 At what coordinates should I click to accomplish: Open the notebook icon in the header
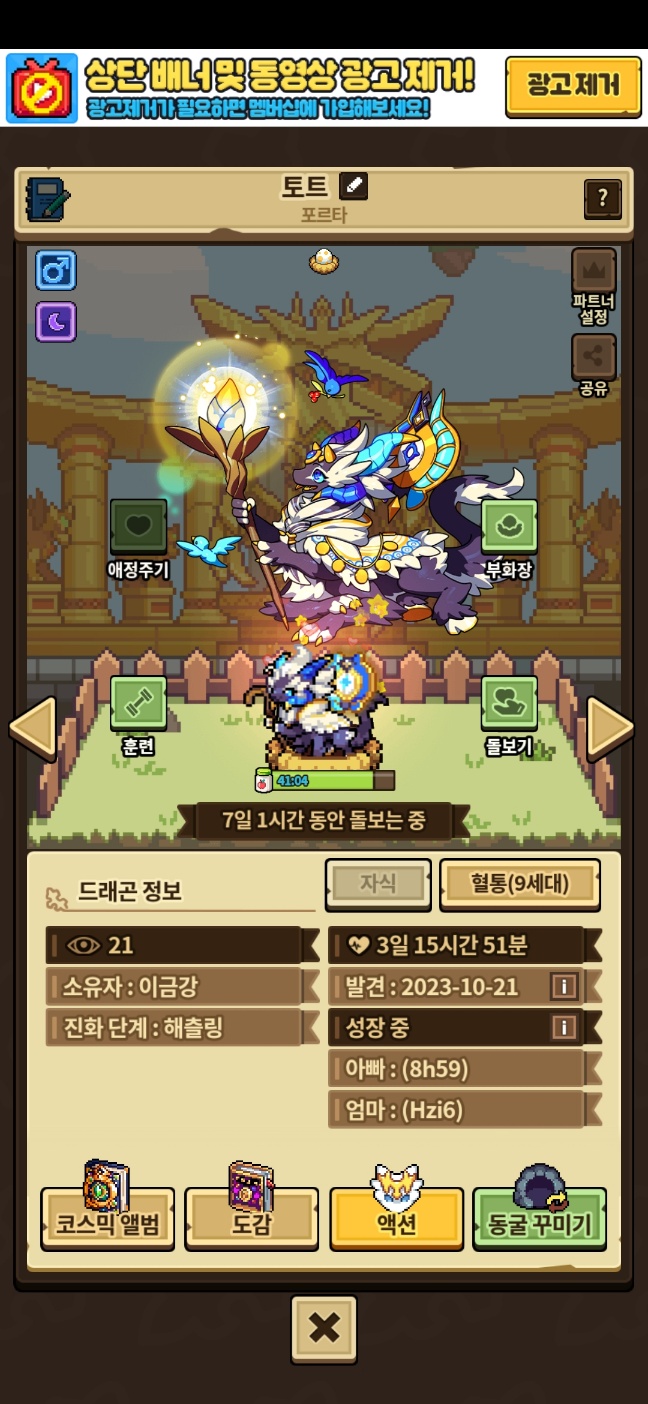click(x=46, y=200)
